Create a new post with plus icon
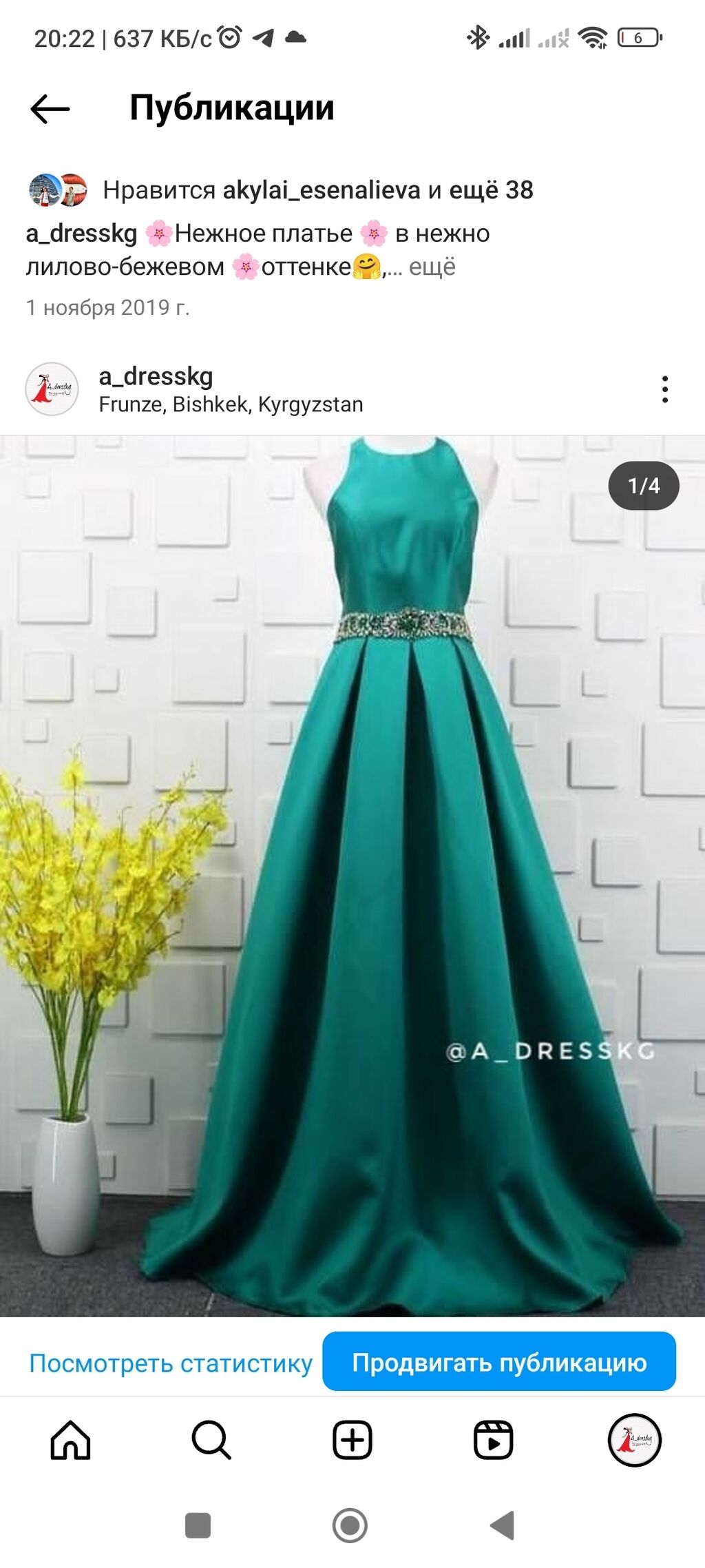Viewport: 705px width, 1568px height. pyautogui.click(x=352, y=1440)
